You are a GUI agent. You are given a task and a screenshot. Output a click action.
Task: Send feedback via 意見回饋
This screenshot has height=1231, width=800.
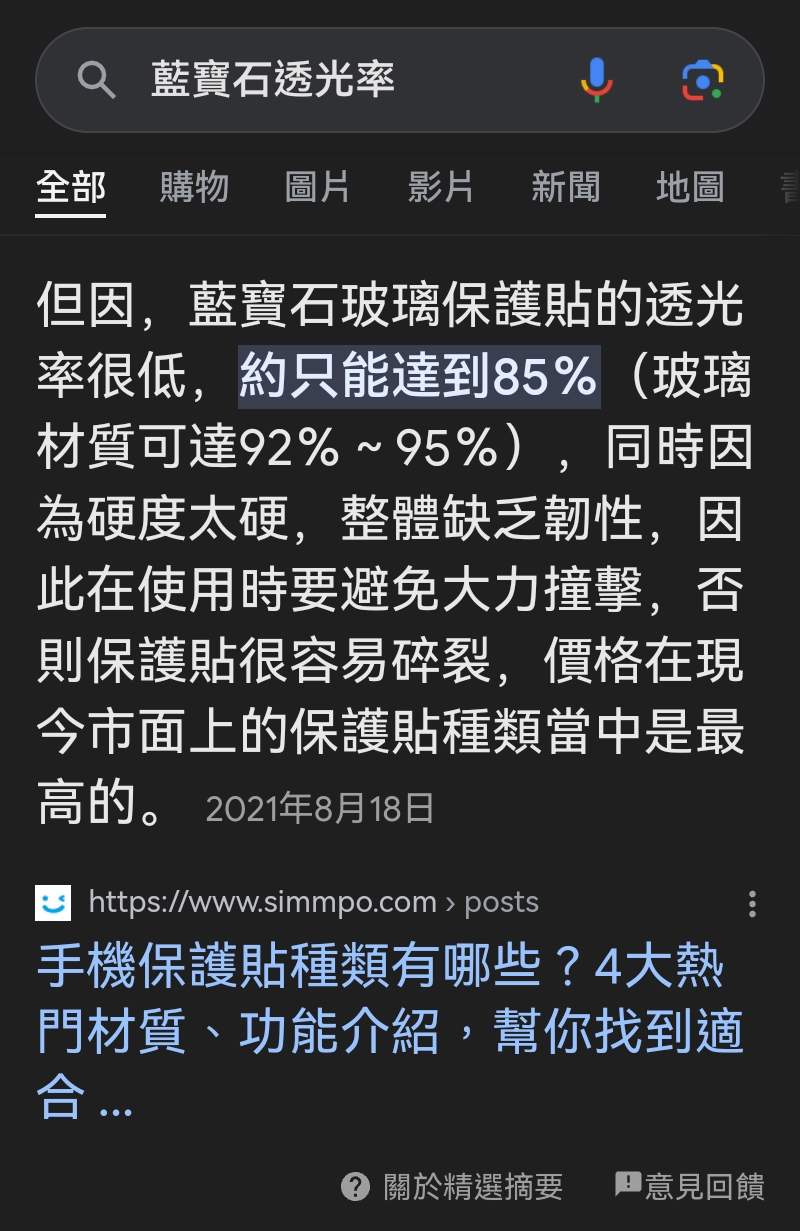pos(690,1187)
